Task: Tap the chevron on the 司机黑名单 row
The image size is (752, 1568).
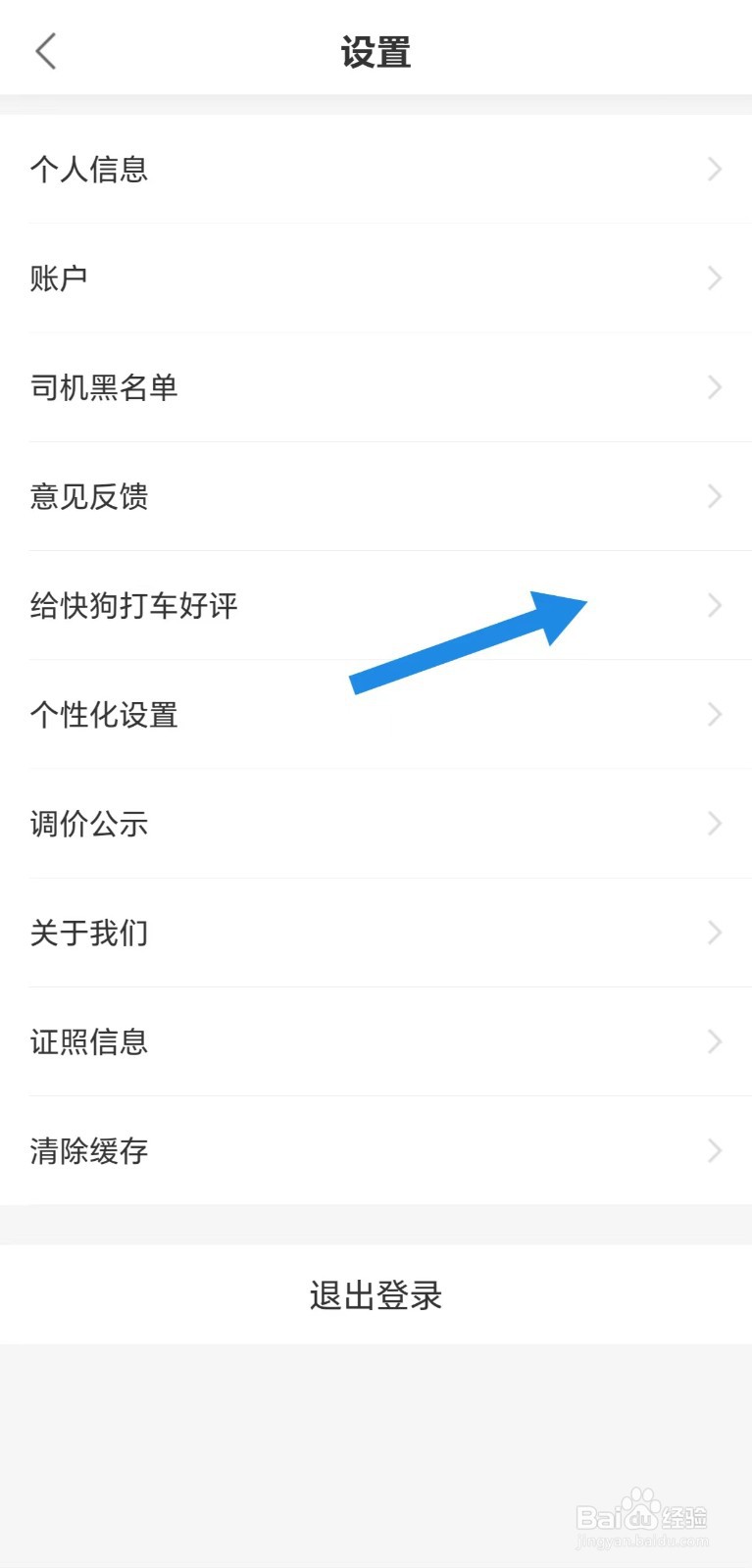Action: click(x=715, y=387)
